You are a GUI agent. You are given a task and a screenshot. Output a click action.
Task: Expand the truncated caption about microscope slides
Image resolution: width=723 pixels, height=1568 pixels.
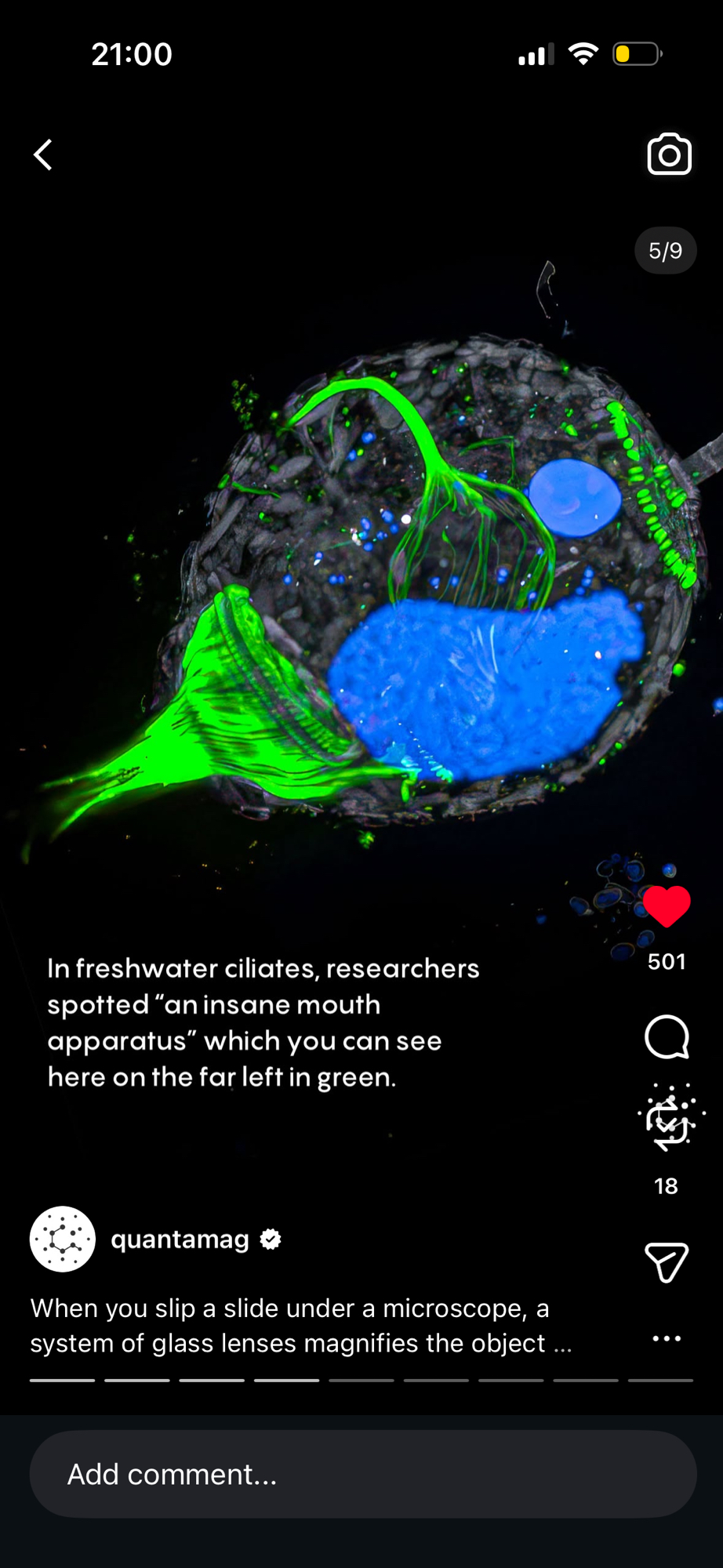click(x=301, y=1326)
